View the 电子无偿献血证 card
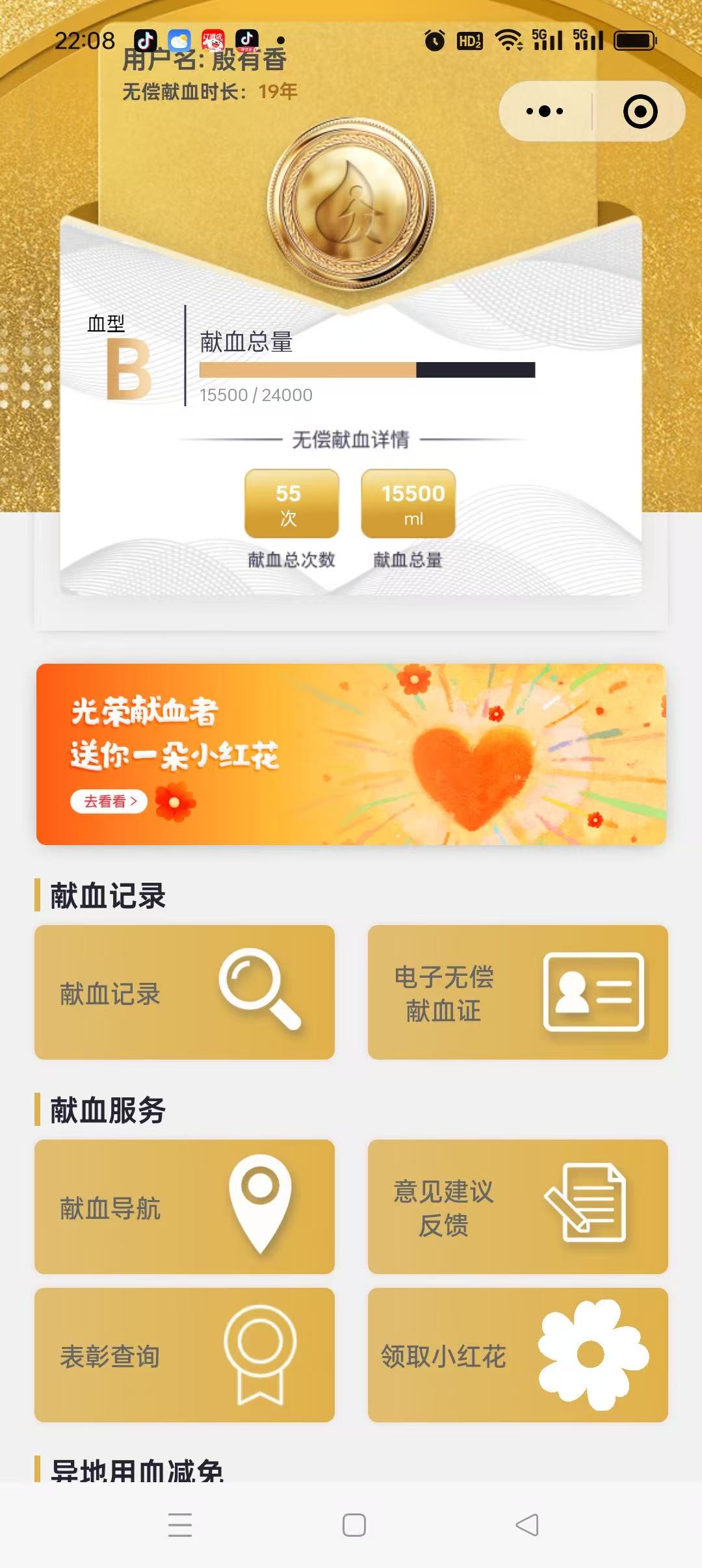 click(x=517, y=992)
